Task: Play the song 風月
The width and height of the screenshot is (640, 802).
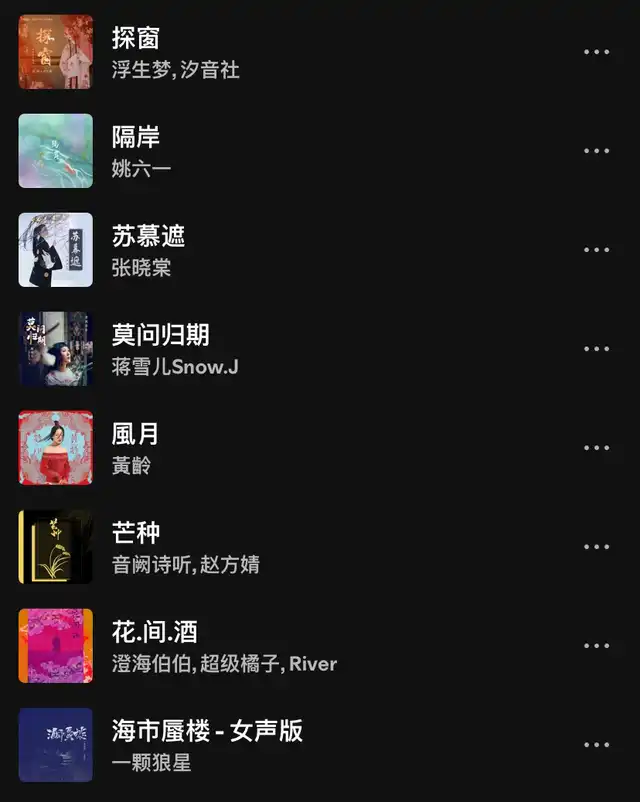Action: 135,435
